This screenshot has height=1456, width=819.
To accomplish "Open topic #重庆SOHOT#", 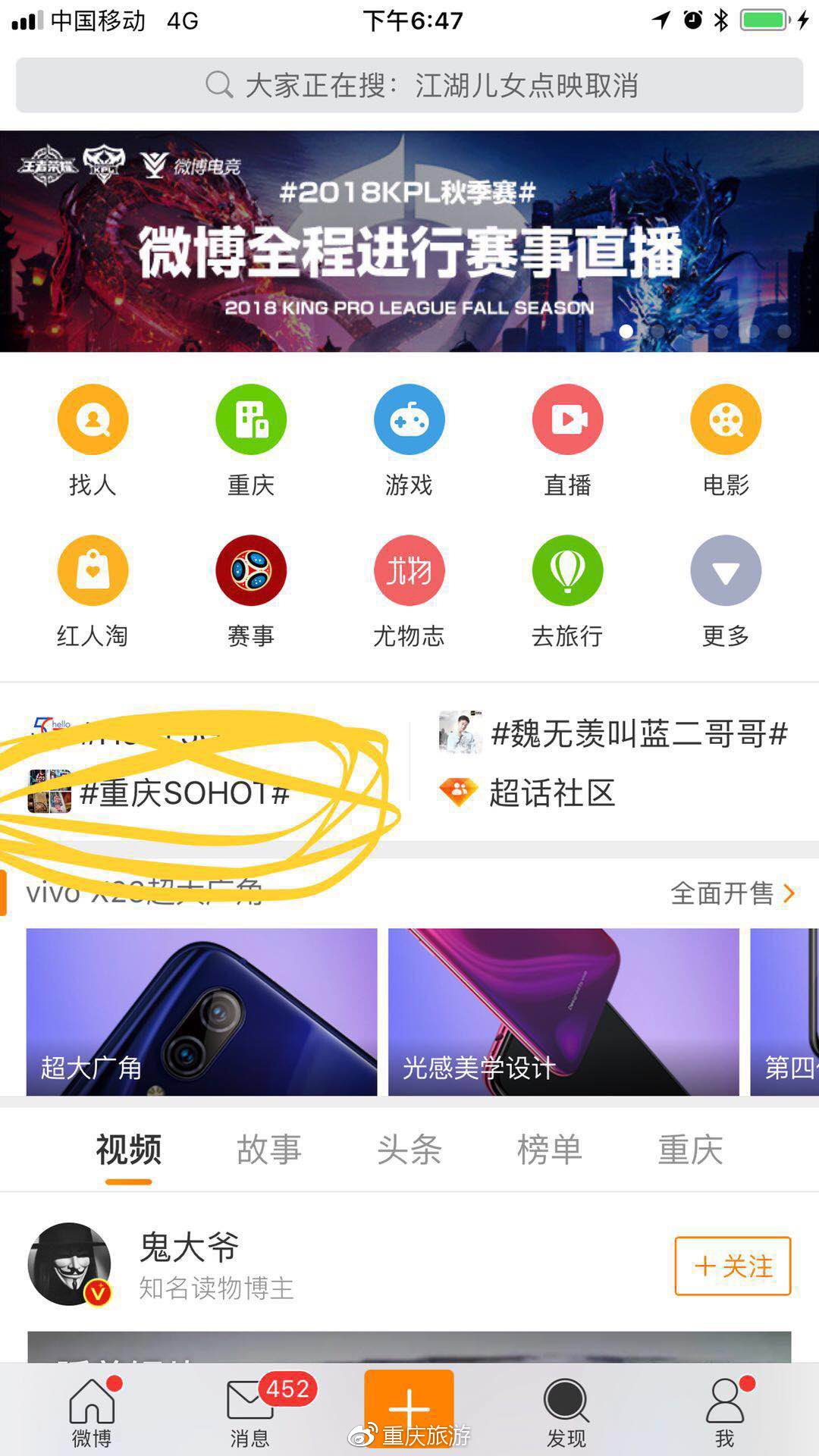I will click(x=184, y=793).
